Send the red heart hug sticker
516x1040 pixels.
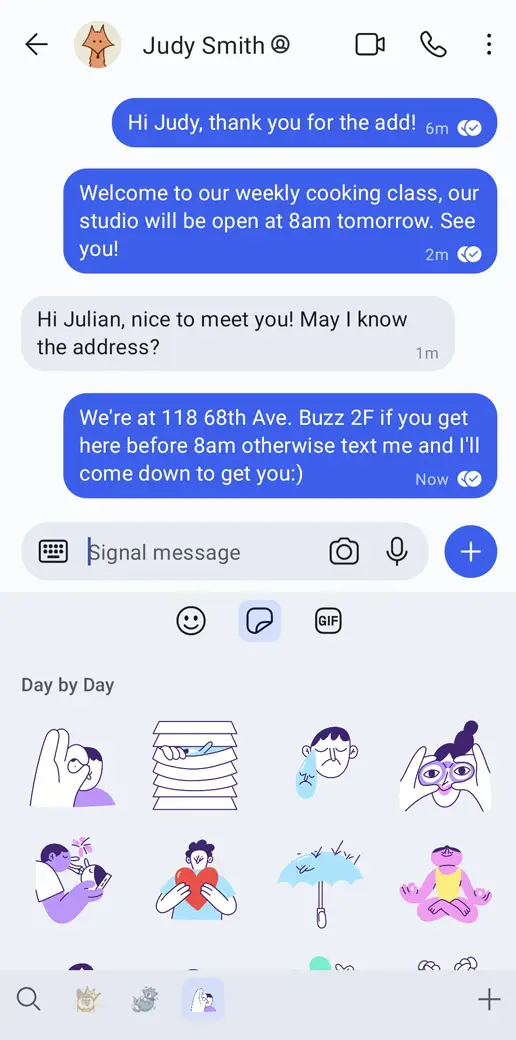[x=196, y=879]
